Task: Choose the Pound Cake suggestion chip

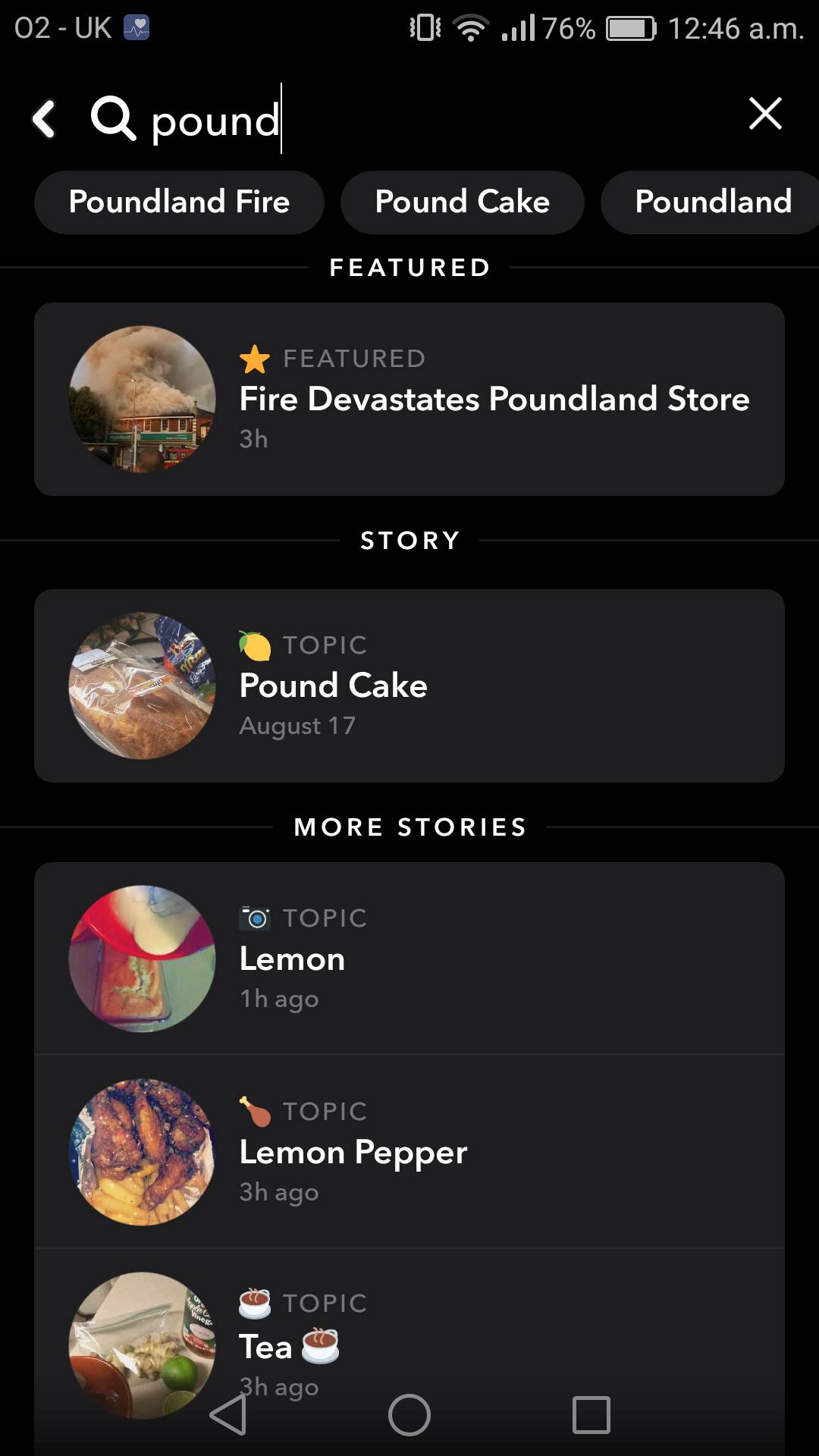Action: [462, 202]
